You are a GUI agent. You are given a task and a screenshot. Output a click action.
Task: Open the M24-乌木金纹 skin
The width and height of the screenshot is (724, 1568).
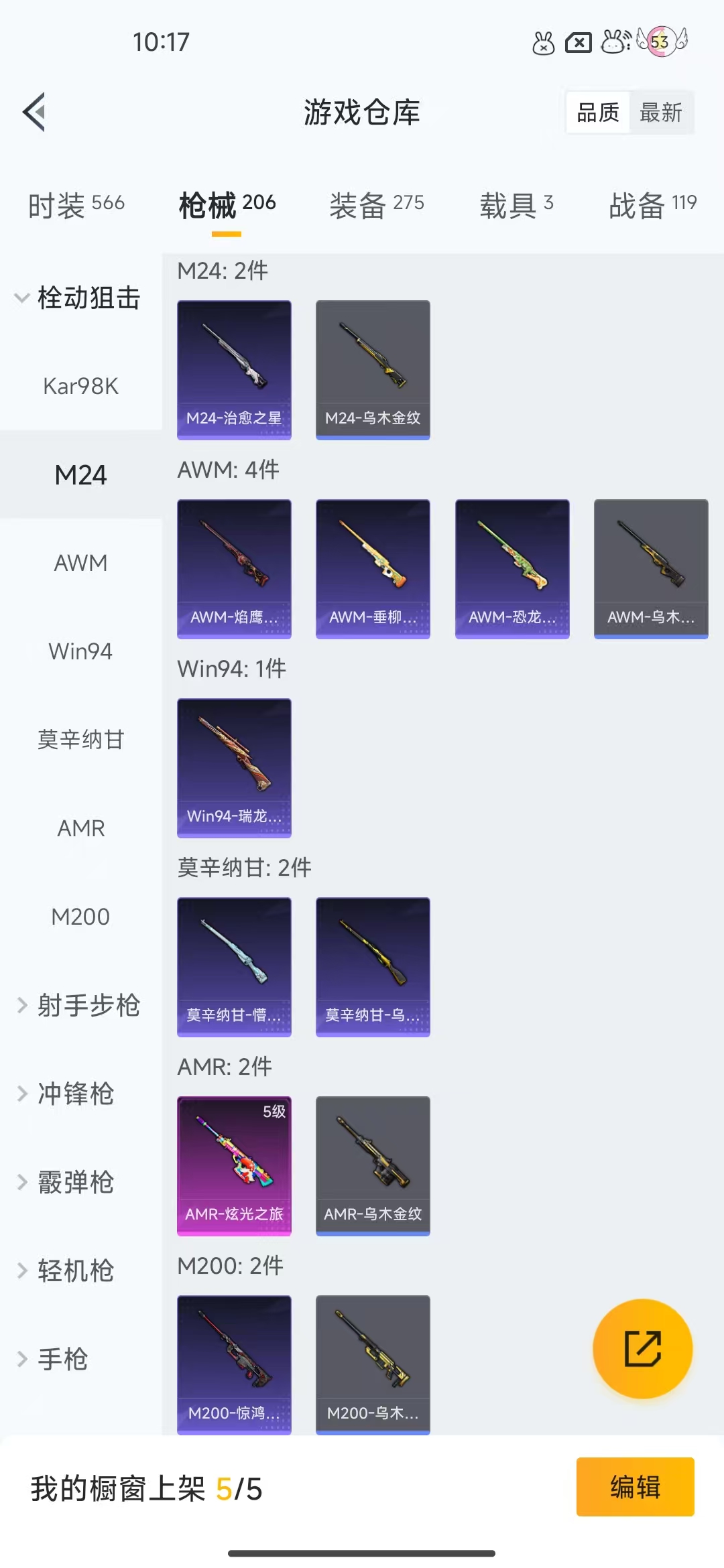(373, 369)
